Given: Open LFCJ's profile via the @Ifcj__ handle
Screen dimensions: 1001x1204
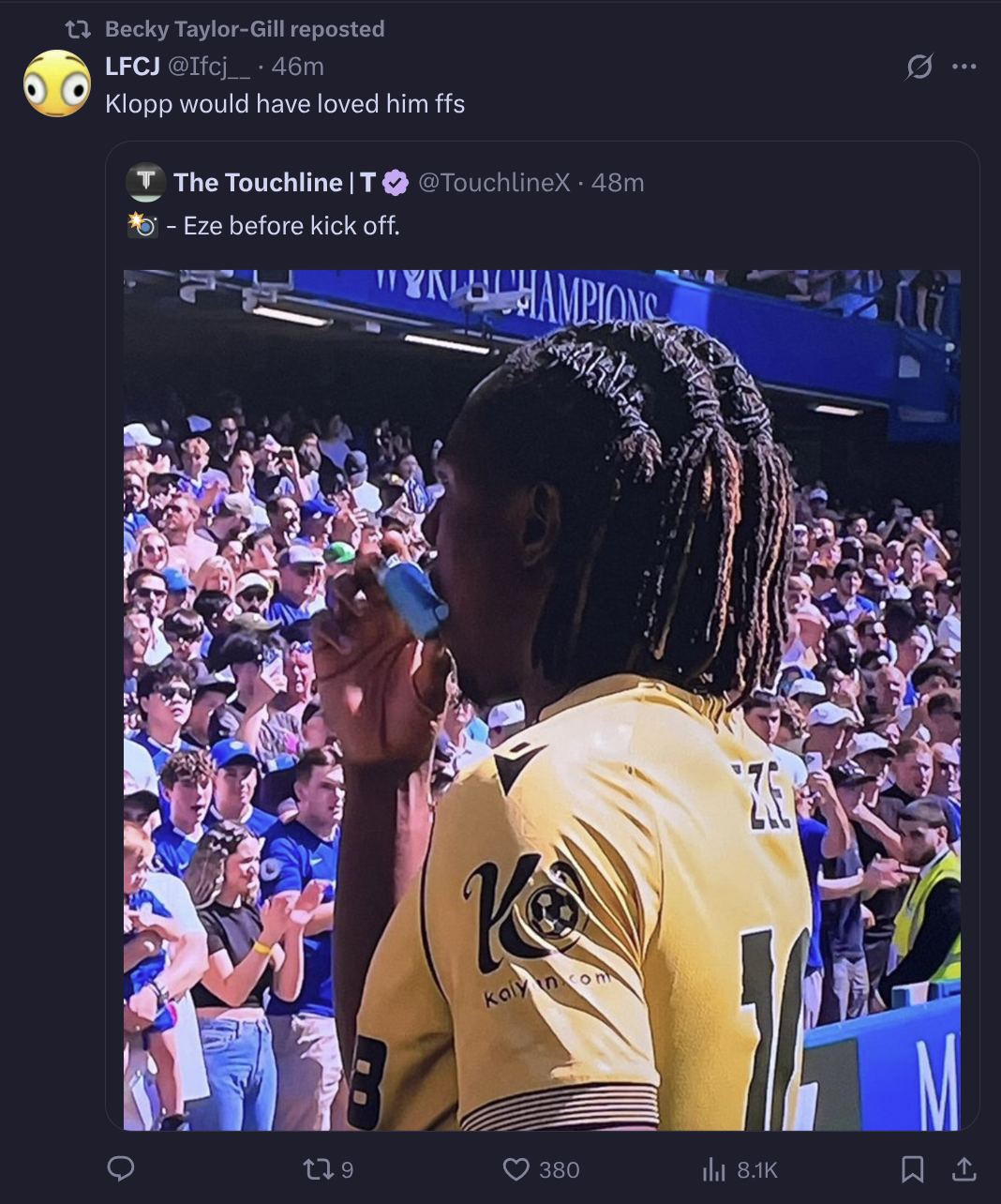Looking at the screenshot, I should pos(208,67).
